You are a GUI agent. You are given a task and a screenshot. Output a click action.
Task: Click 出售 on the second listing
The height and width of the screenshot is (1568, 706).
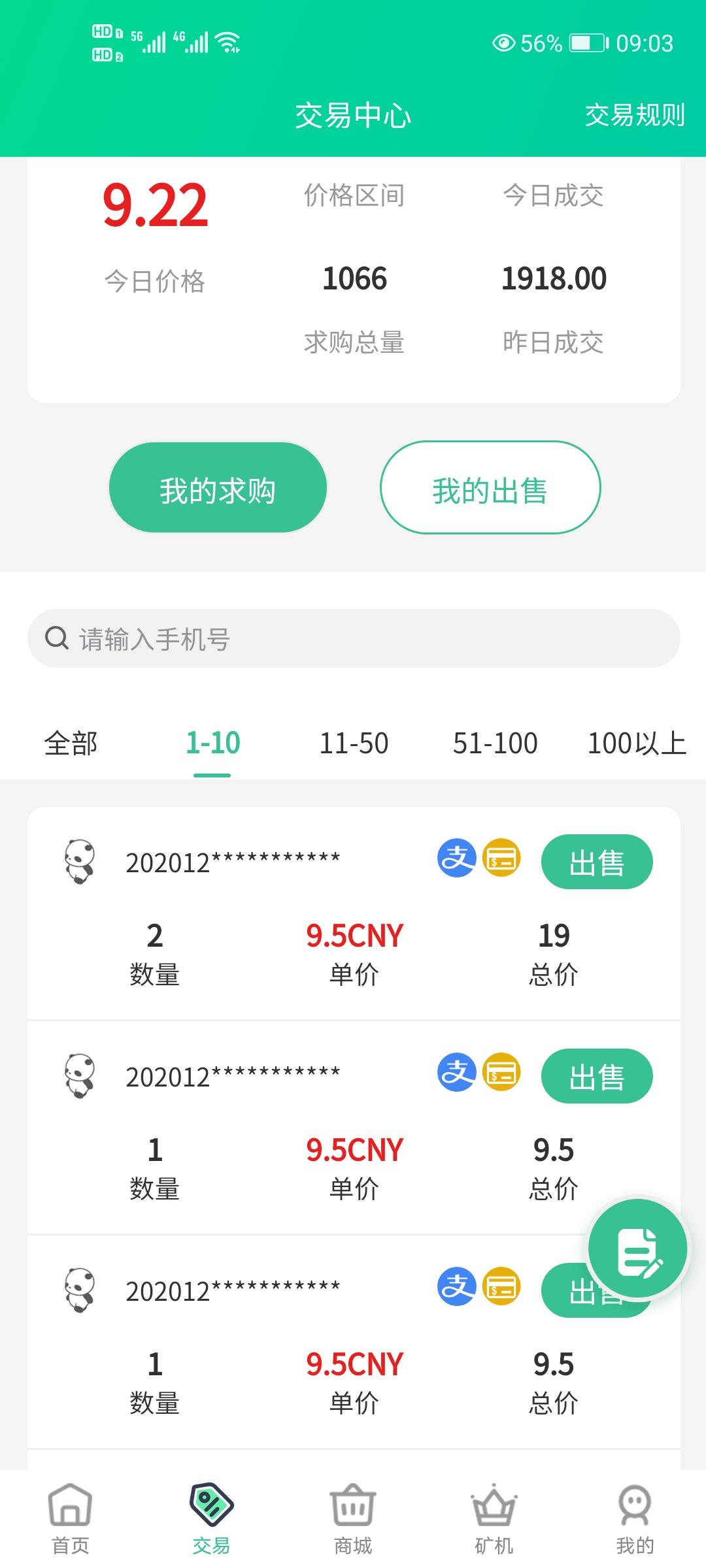(x=597, y=1075)
